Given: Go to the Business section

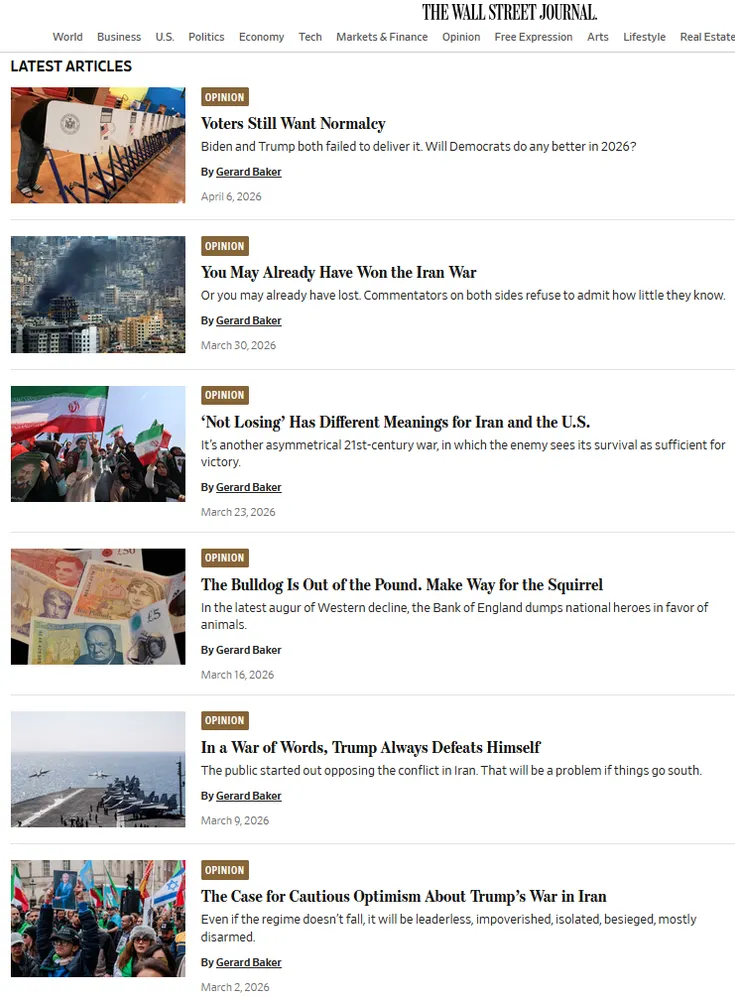Looking at the screenshot, I should [119, 37].
